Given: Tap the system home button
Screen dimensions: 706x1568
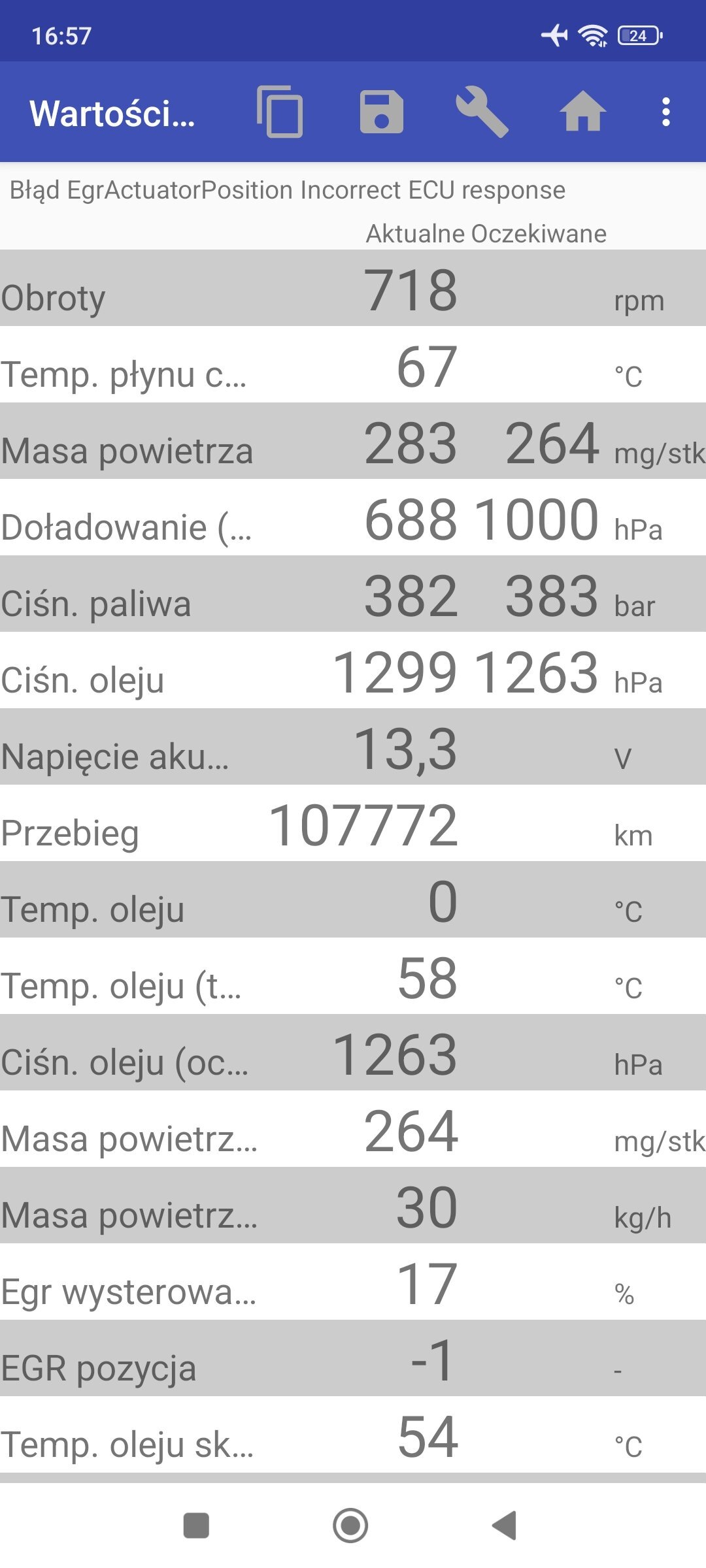Looking at the screenshot, I should click(x=350, y=1526).
